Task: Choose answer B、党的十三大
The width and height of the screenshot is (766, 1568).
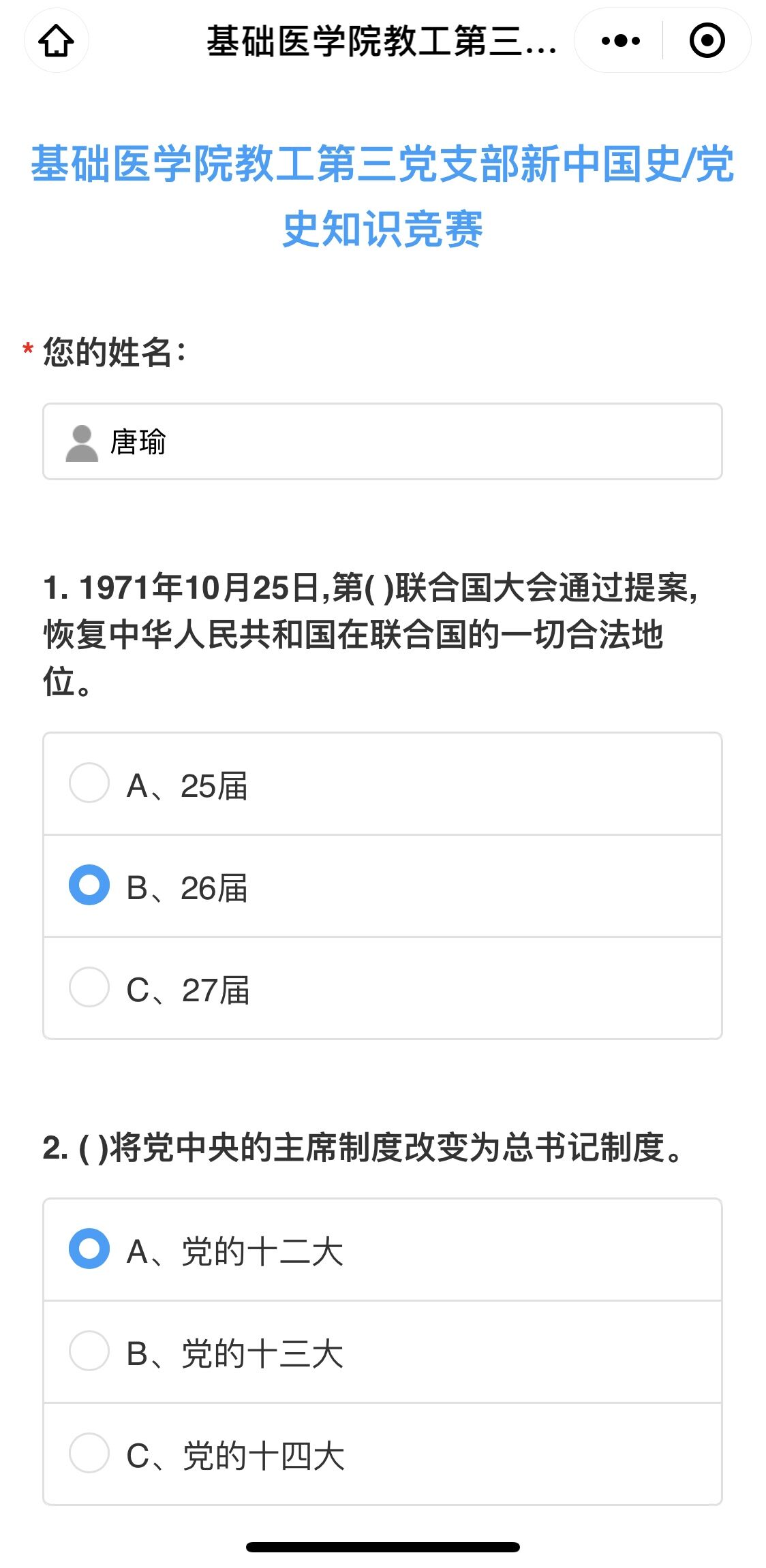Action: click(382, 1352)
